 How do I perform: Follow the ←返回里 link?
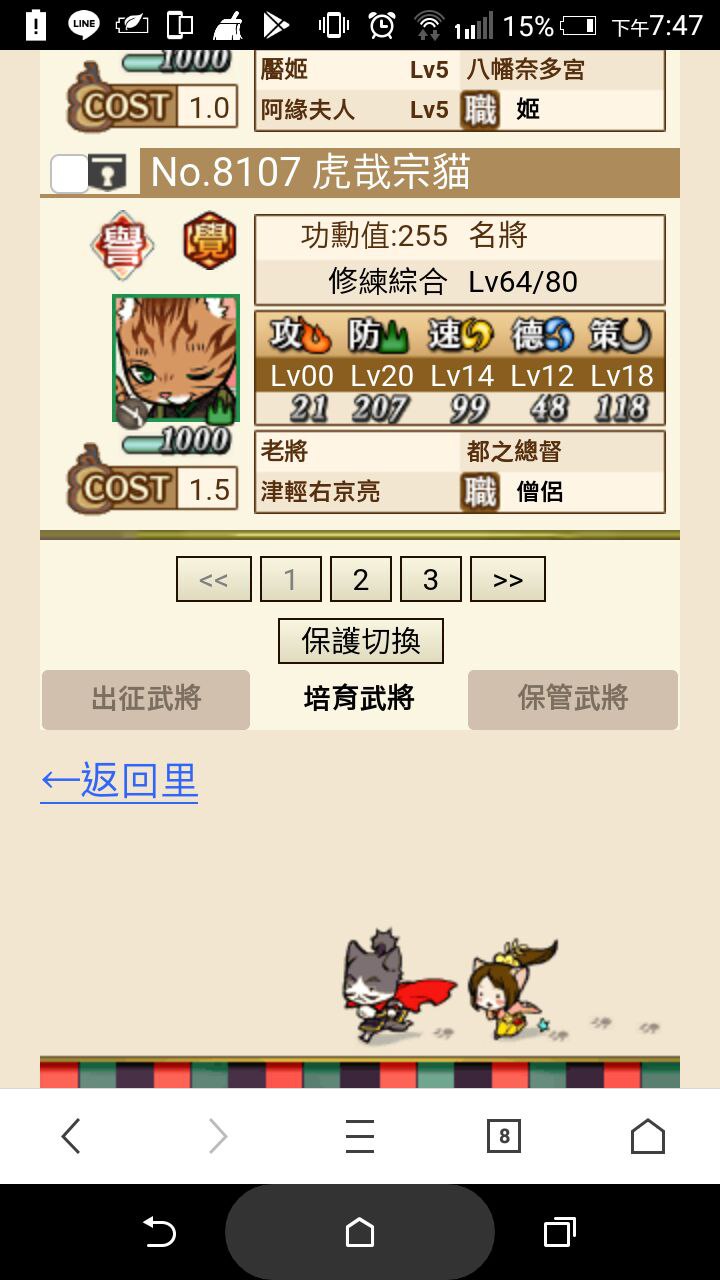point(119,780)
